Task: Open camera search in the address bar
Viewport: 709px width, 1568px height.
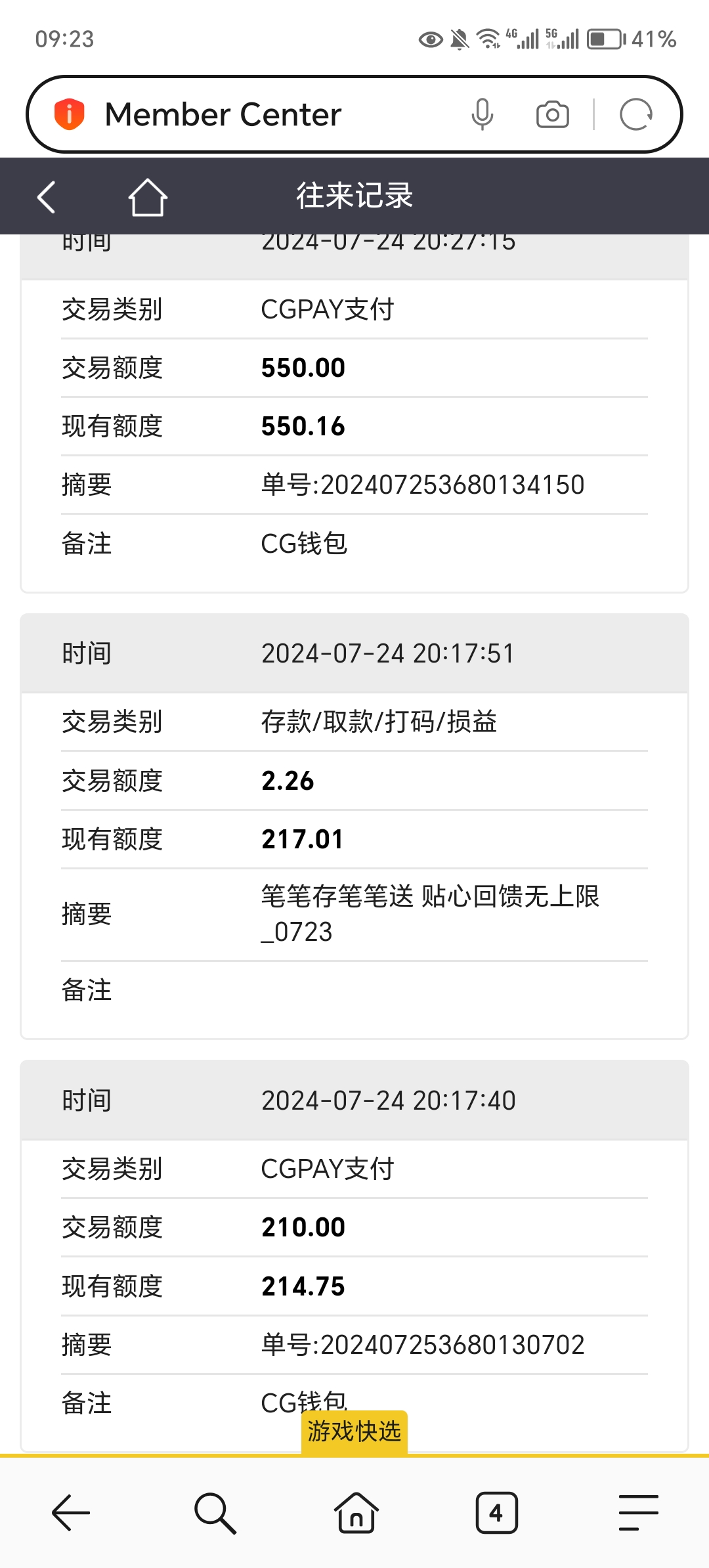Action: click(552, 115)
